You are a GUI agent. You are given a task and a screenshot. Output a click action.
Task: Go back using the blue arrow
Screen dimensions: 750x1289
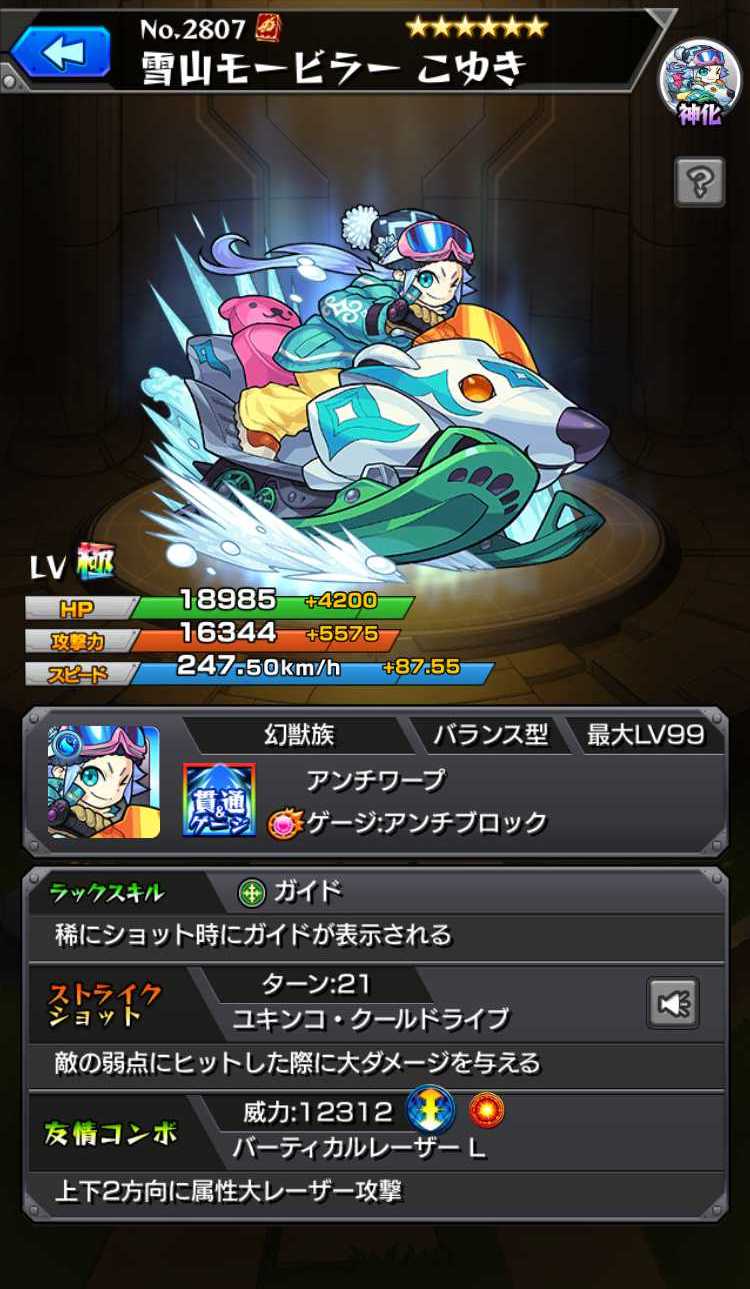coord(60,50)
